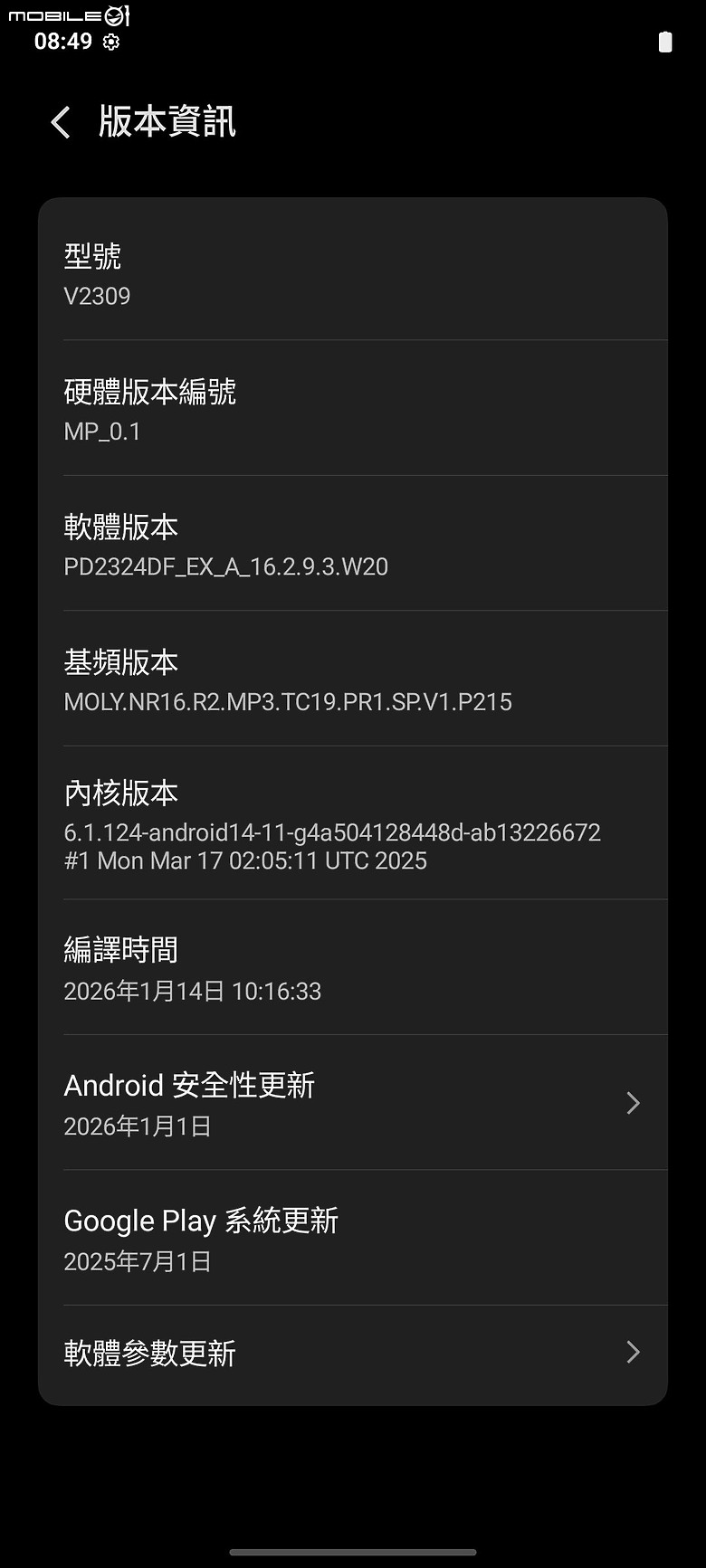This screenshot has width=706, height=1568.
Task: Tap the 軟體版本 row with PD2324DF string
Action: pos(353,544)
